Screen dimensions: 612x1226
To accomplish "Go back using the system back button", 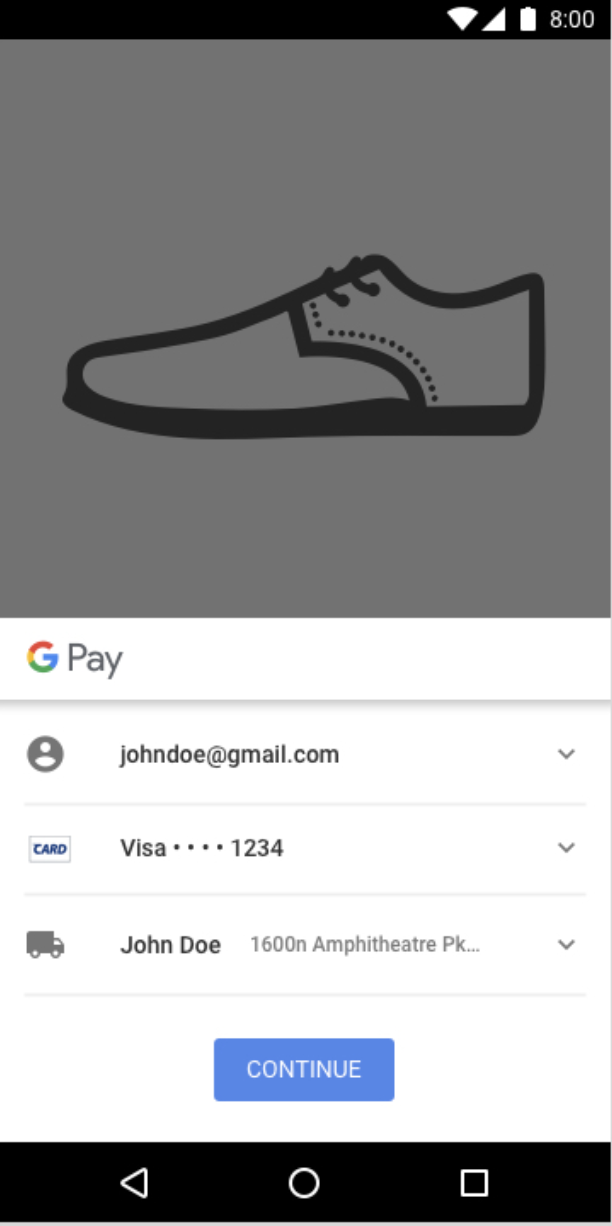I will 134,1183.
